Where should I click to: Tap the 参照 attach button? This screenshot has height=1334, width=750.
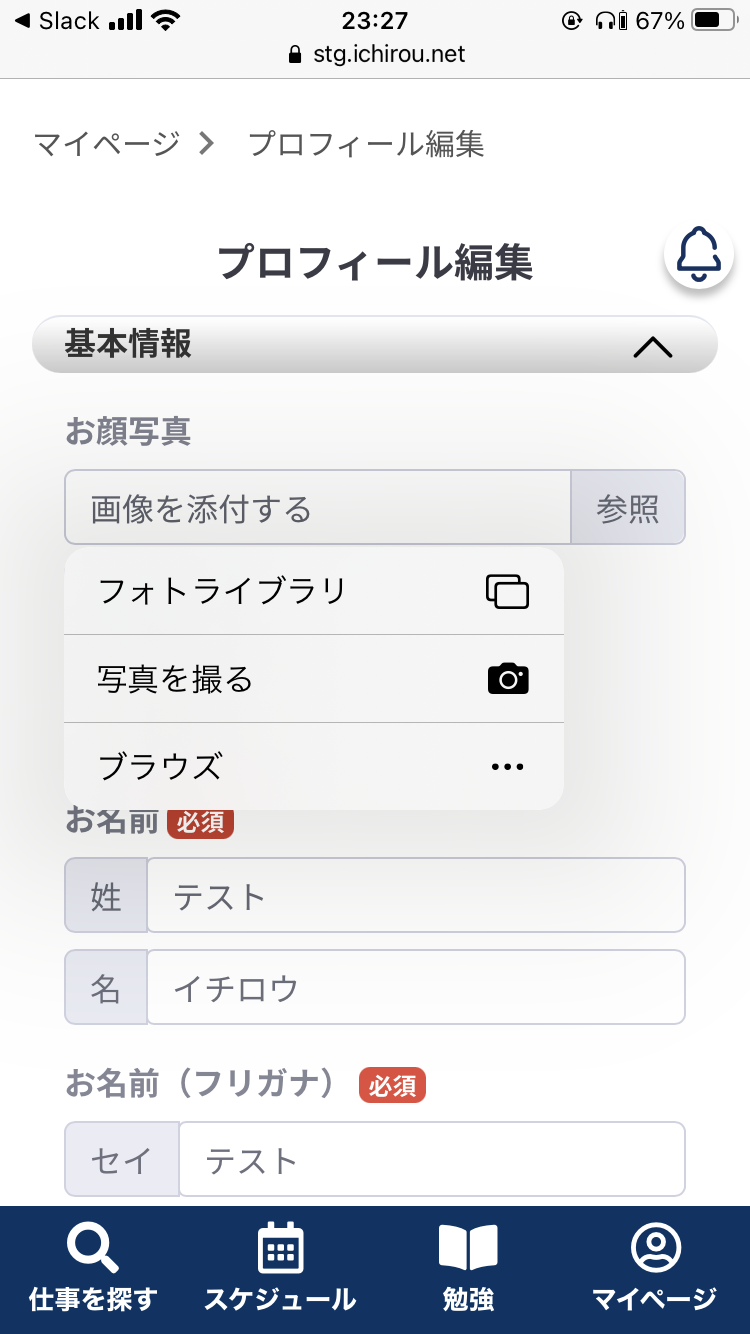[x=628, y=507]
